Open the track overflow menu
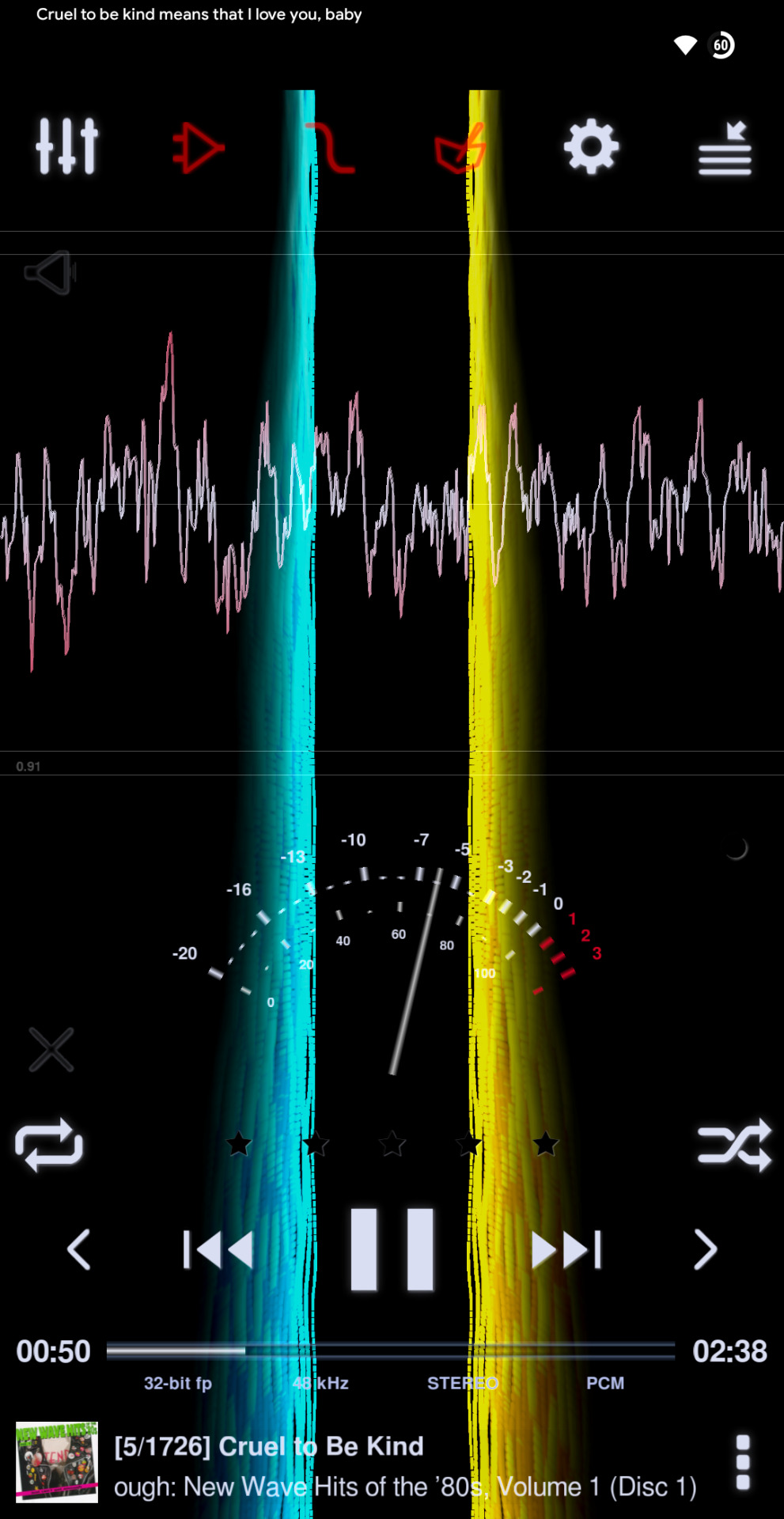Image resolution: width=784 pixels, height=1519 pixels. click(742, 1462)
